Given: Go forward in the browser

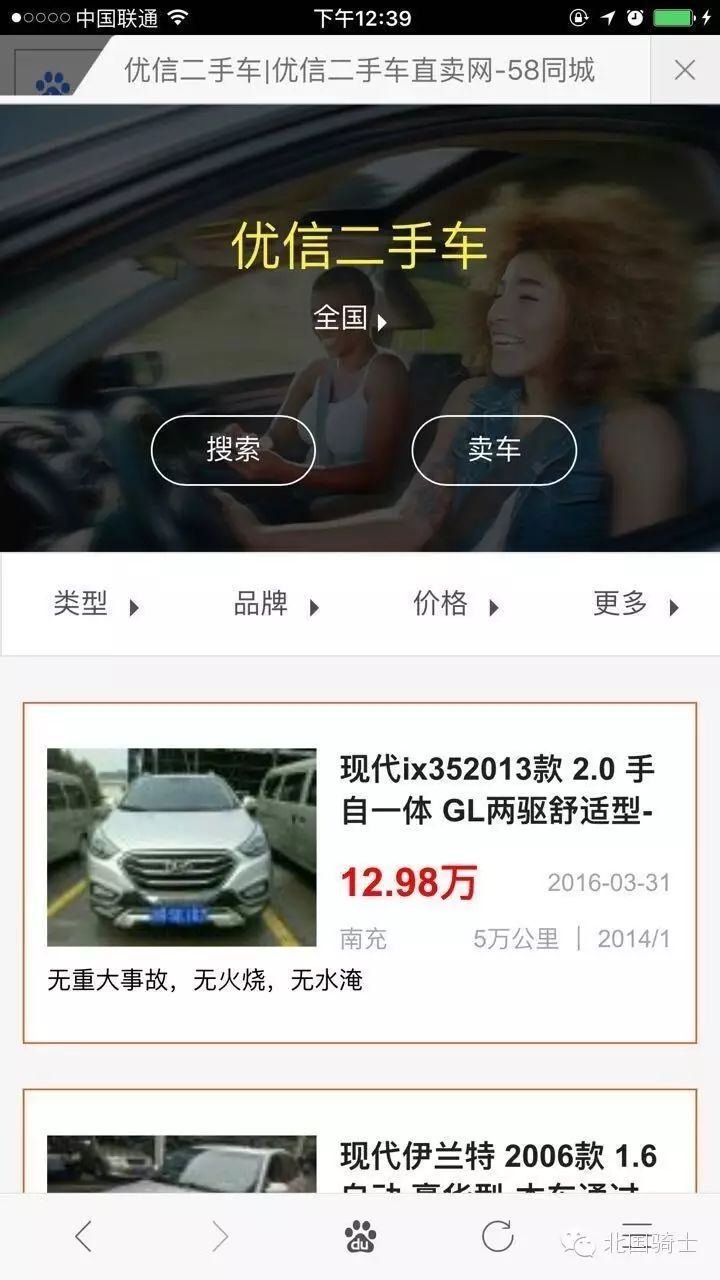Looking at the screenshot, I should 220,1237.
